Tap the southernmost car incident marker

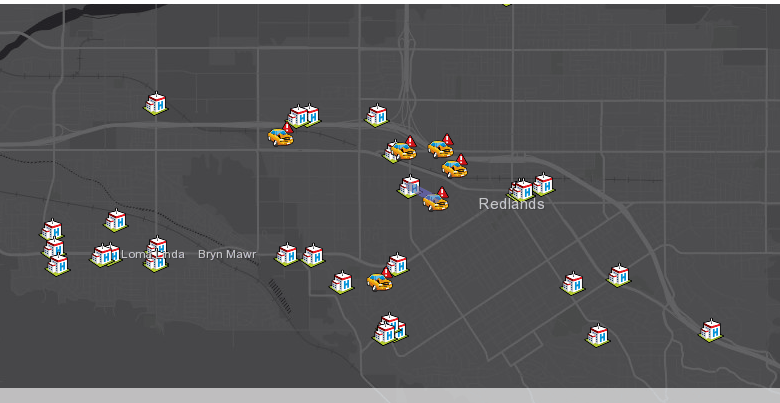(x=379, y=282)
